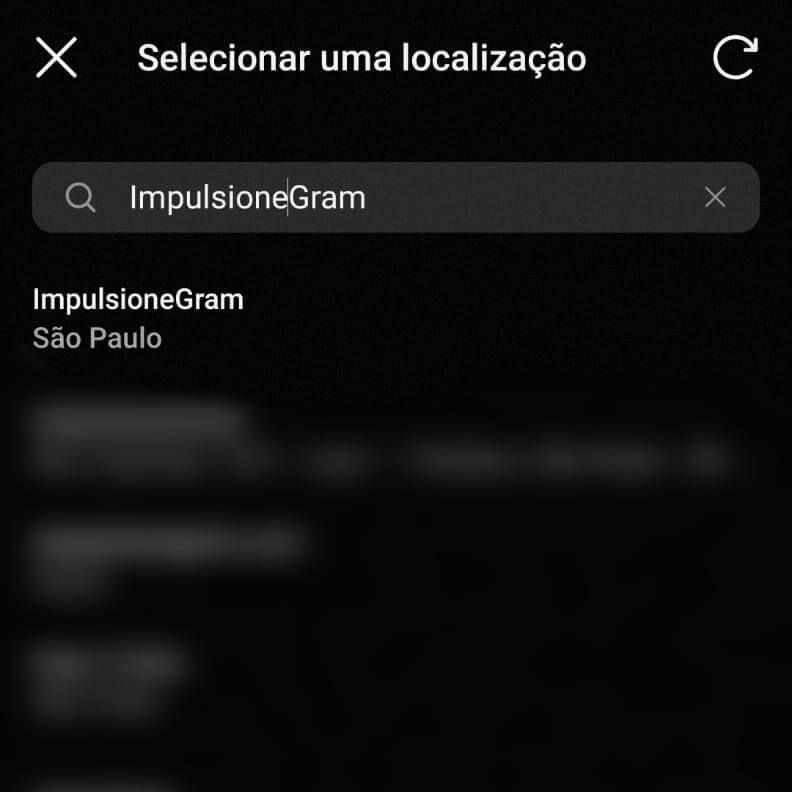Clear the search text
Viewport: 792px width, 792px height.
(x=715, y=197)
